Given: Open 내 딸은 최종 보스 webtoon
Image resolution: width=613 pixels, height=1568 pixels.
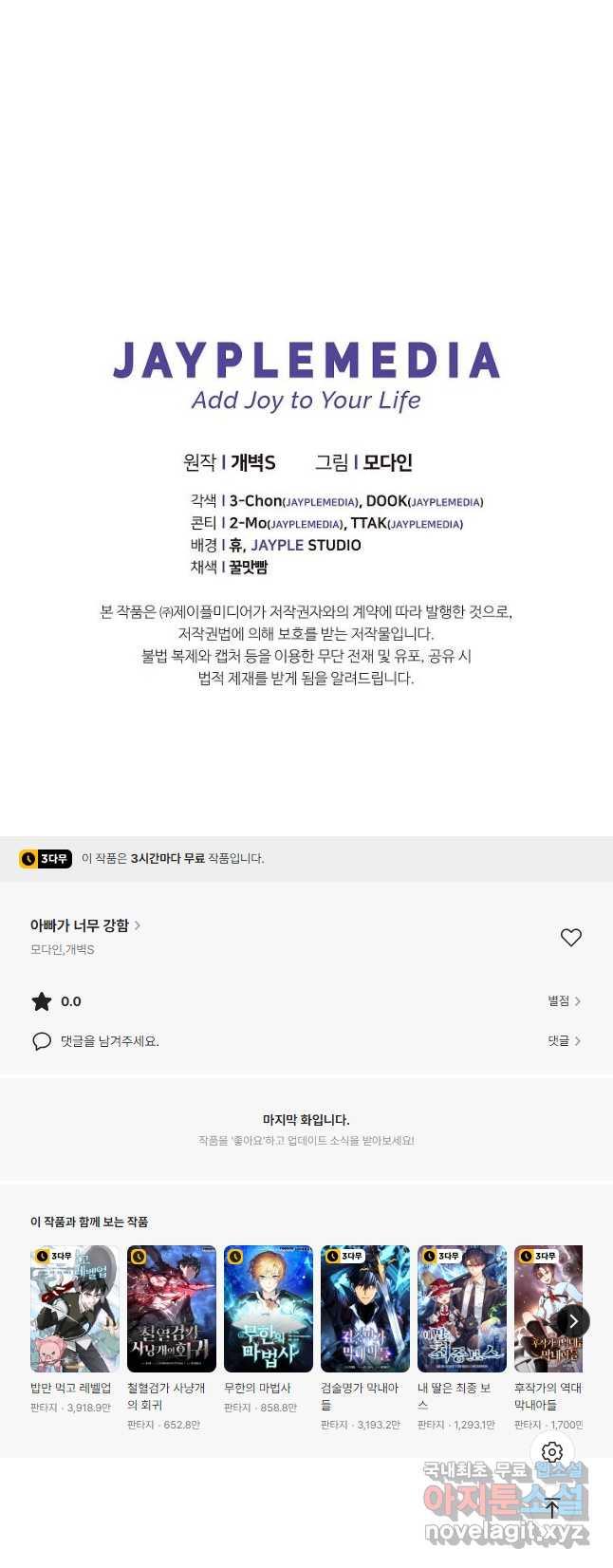Looking at the screenshot, I should [x=462, y=1309].
